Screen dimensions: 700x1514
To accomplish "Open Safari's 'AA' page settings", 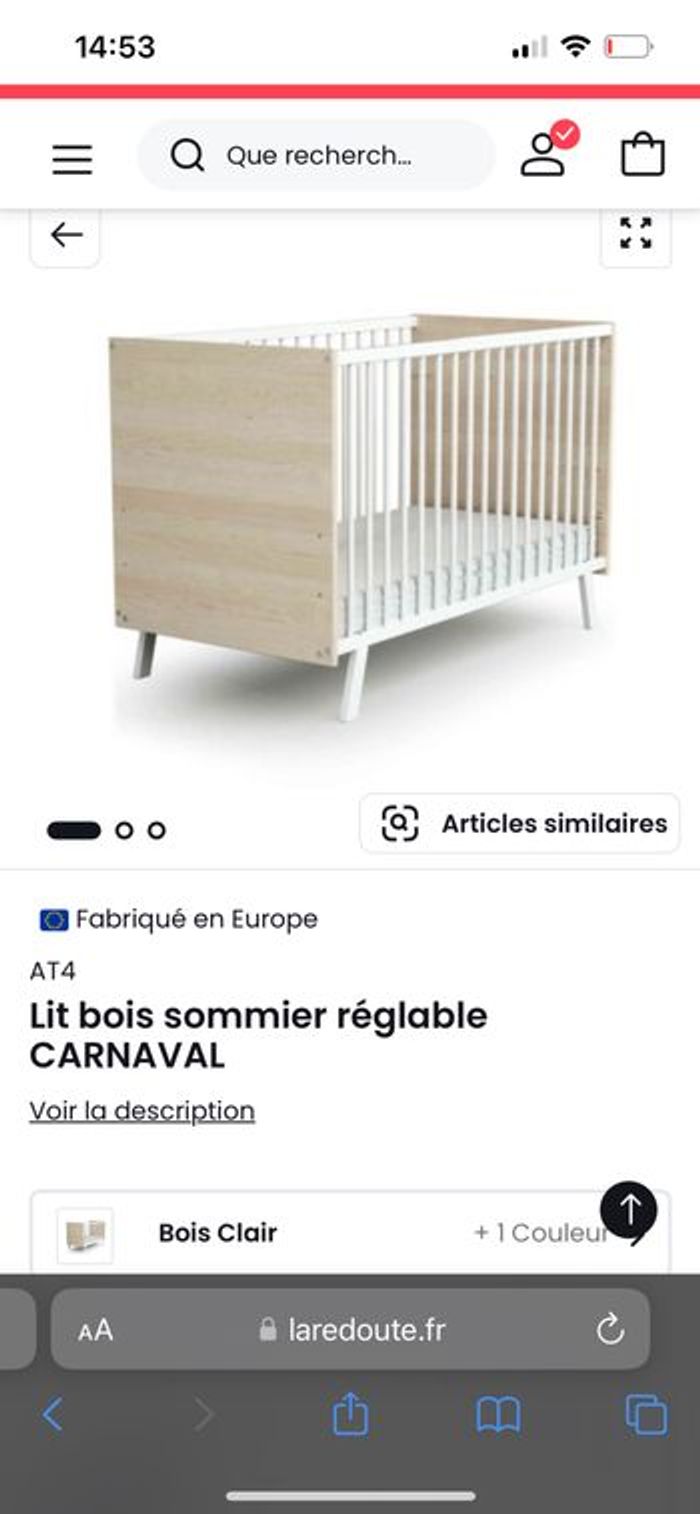I will pyautogui.click(x=96, y=1330).
